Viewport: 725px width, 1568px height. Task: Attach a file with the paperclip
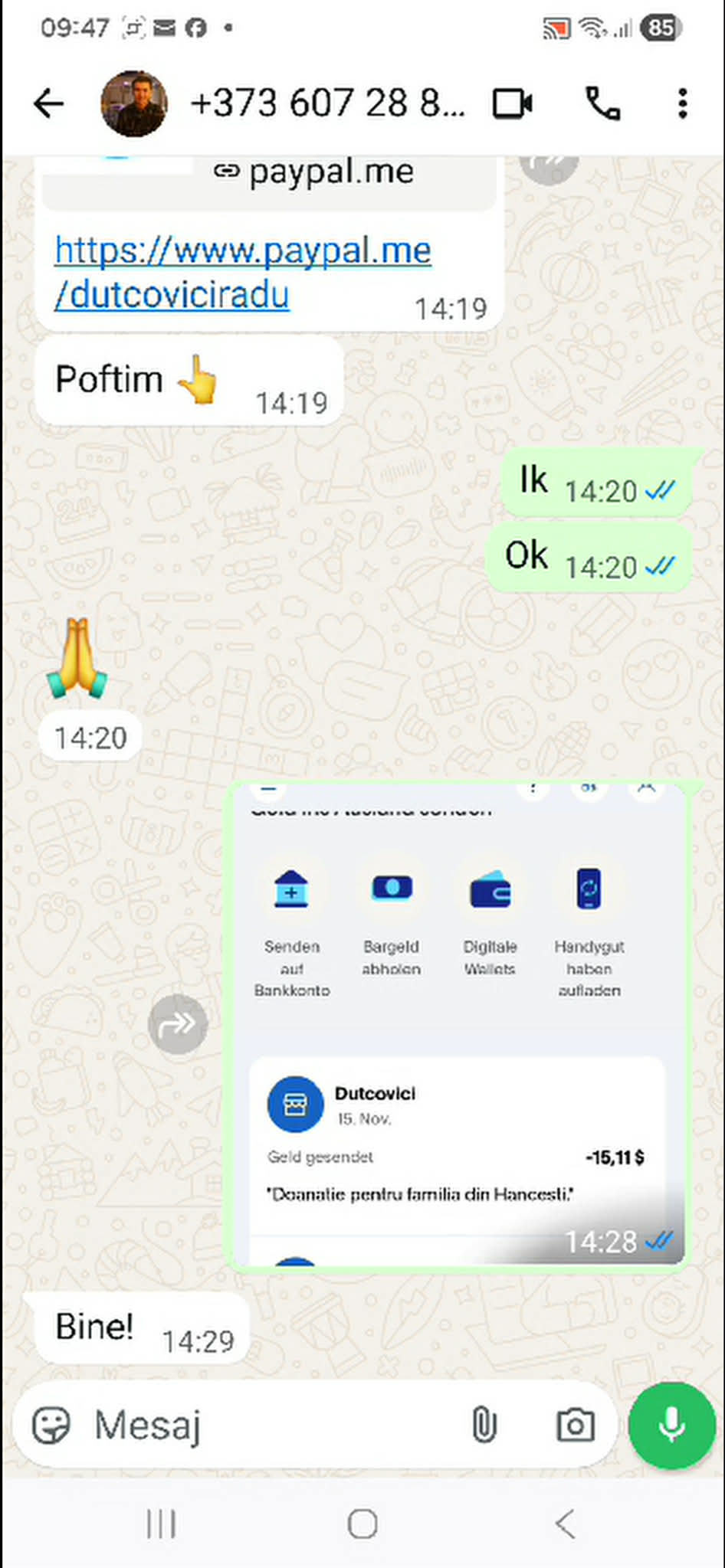click(x=484, y=1426)
